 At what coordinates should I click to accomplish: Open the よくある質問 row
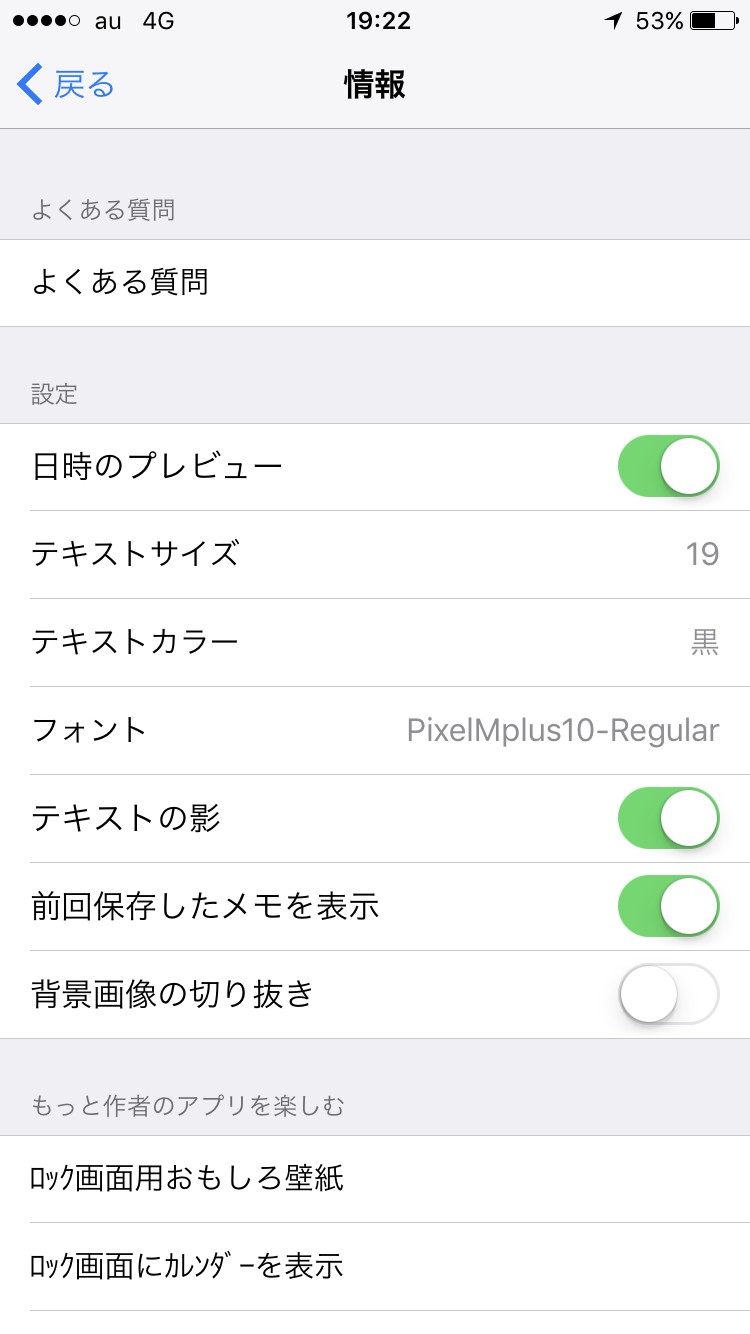coord(375,283)
